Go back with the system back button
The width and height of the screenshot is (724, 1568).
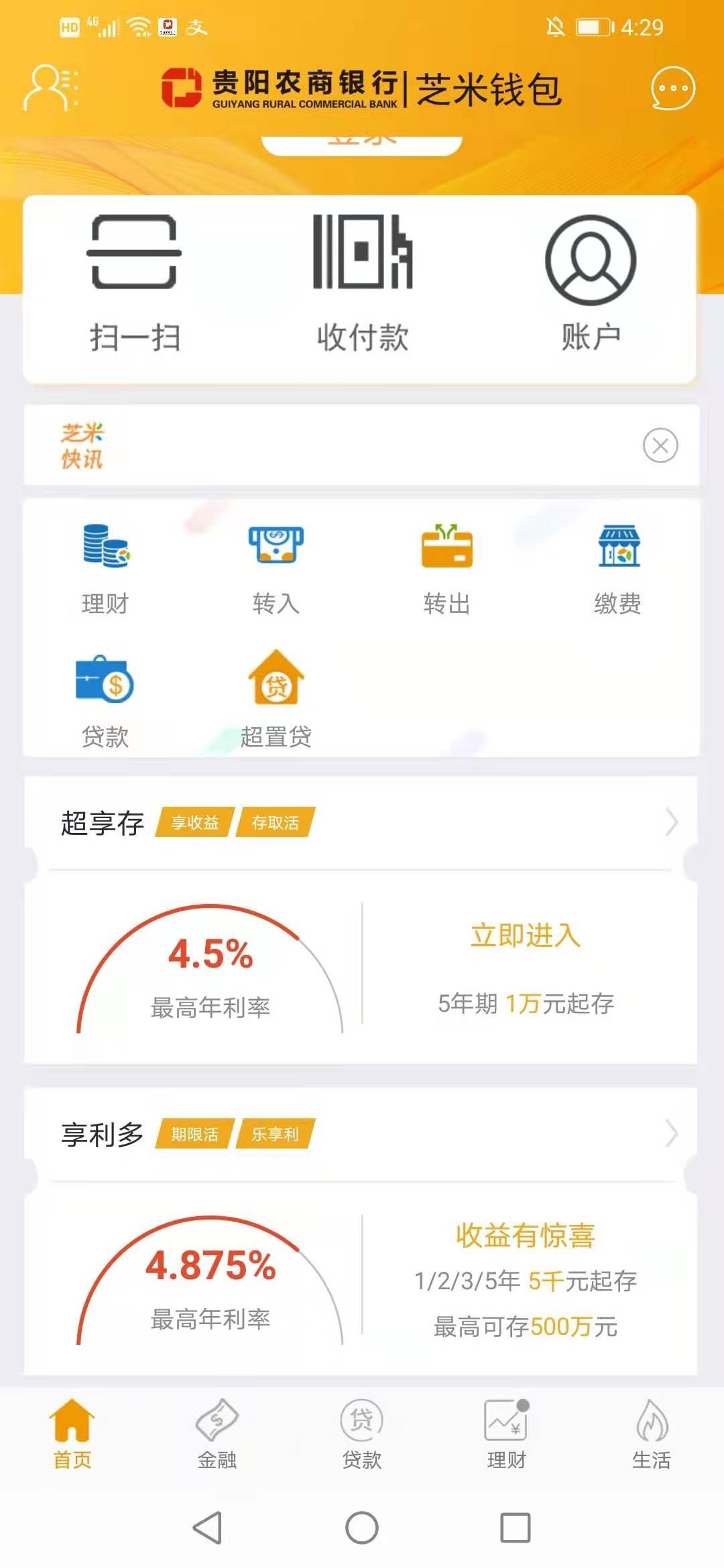207,1528
